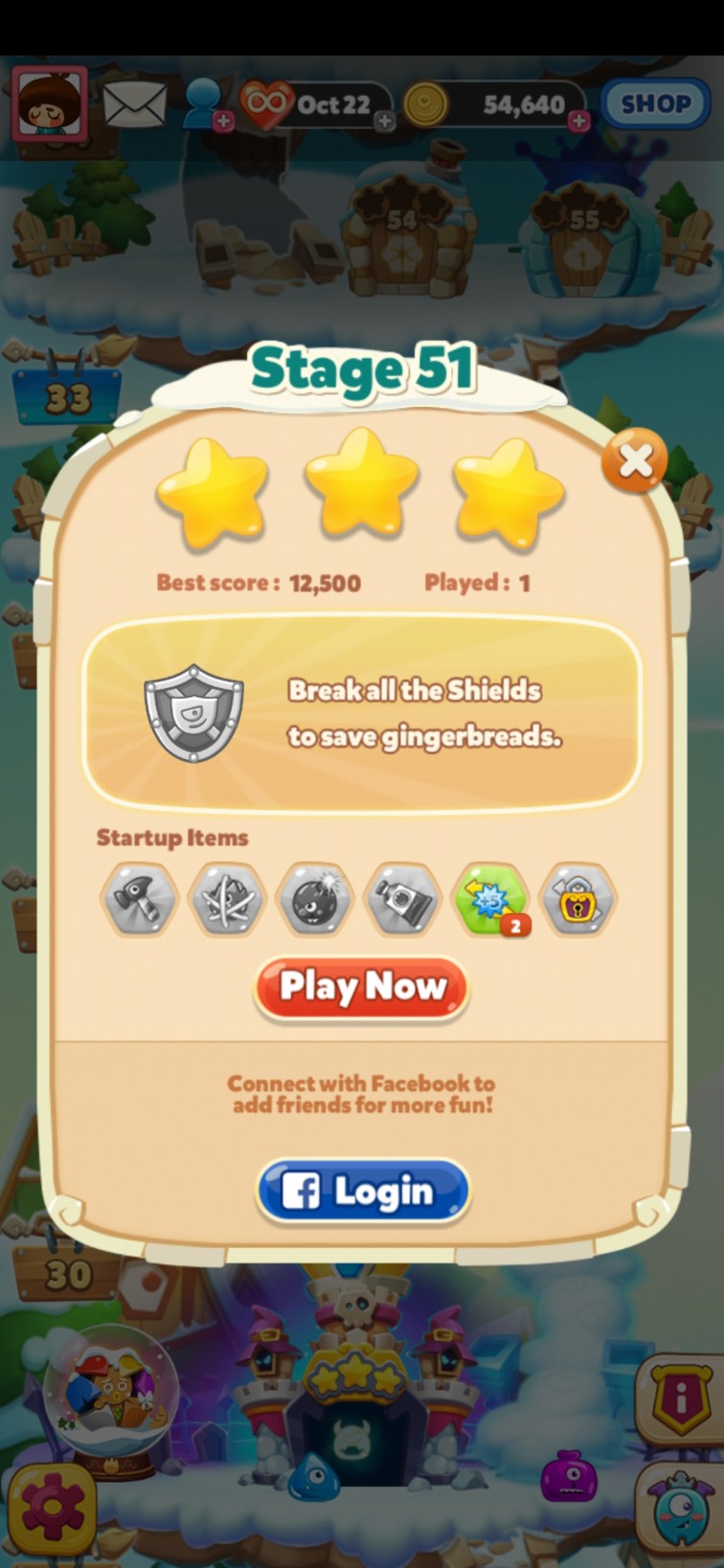Log in with Facebook

363,1192
